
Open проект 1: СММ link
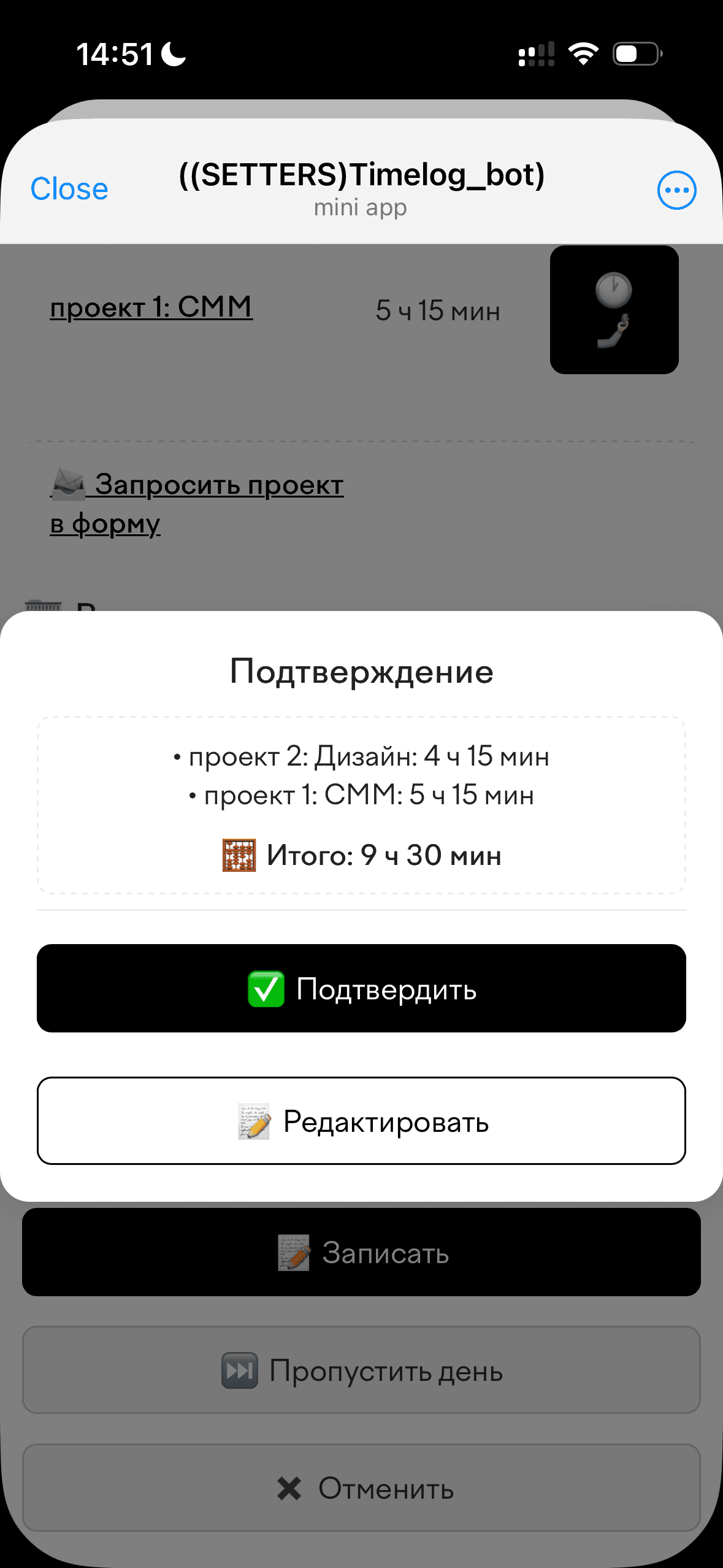click(150, 309)
